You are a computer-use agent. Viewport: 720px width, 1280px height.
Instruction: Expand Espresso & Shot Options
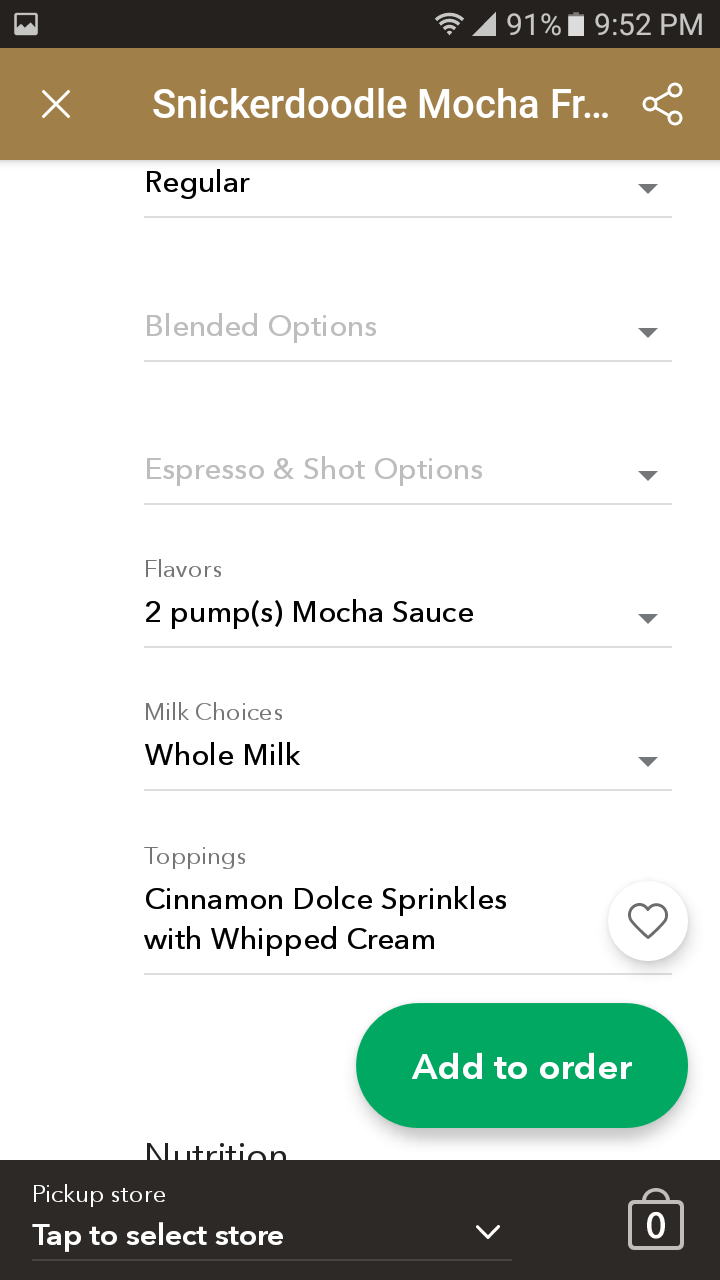(x=407, y=471)
